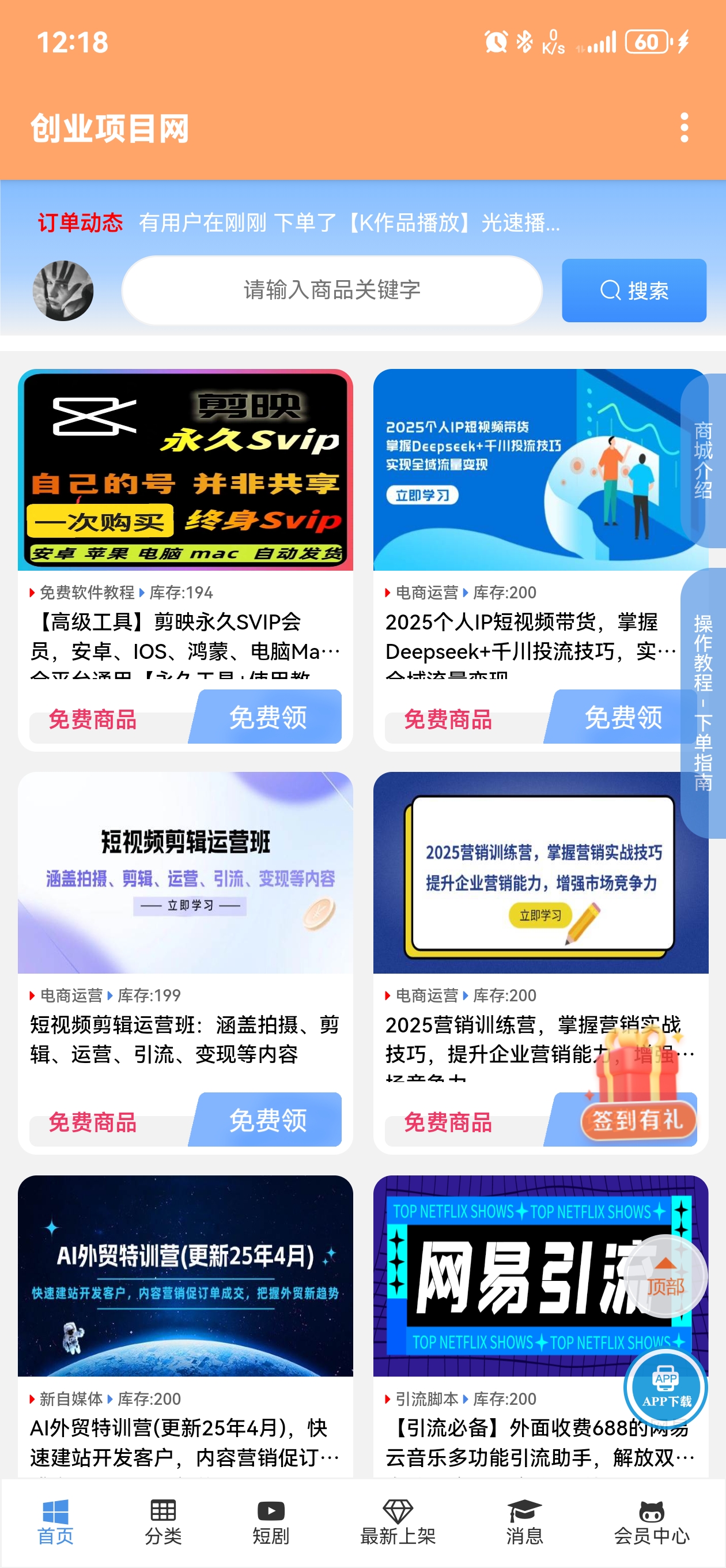The image size is (726, 1568).
Task: Open the 剪映永久SVIP会员 product card
Action: 185,470
